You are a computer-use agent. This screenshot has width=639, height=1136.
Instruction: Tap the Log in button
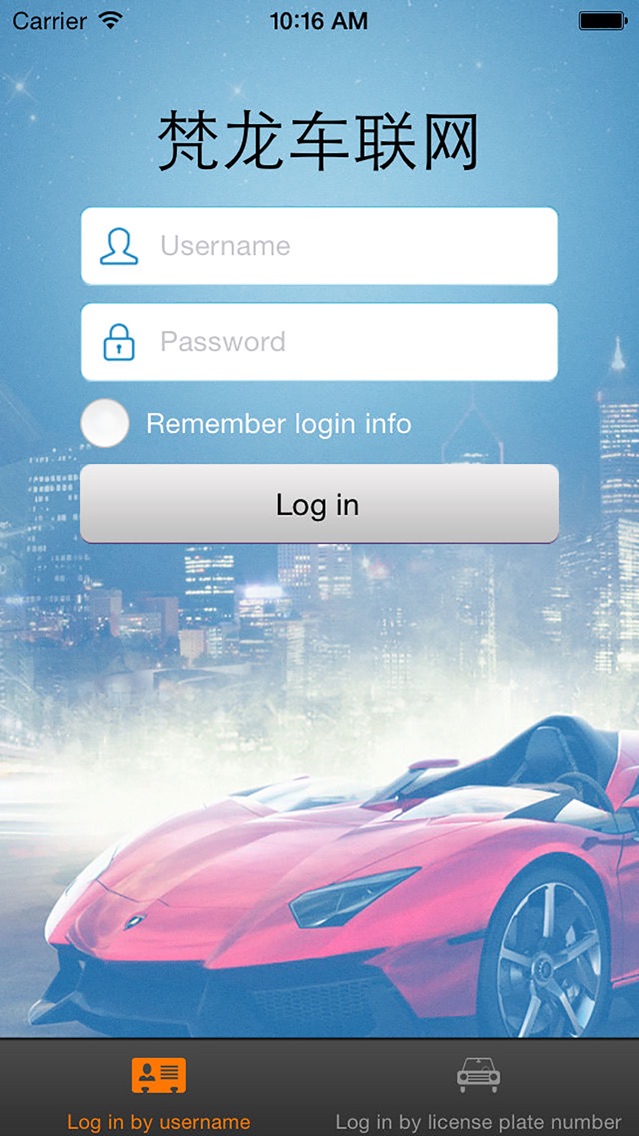pos(319,504)
